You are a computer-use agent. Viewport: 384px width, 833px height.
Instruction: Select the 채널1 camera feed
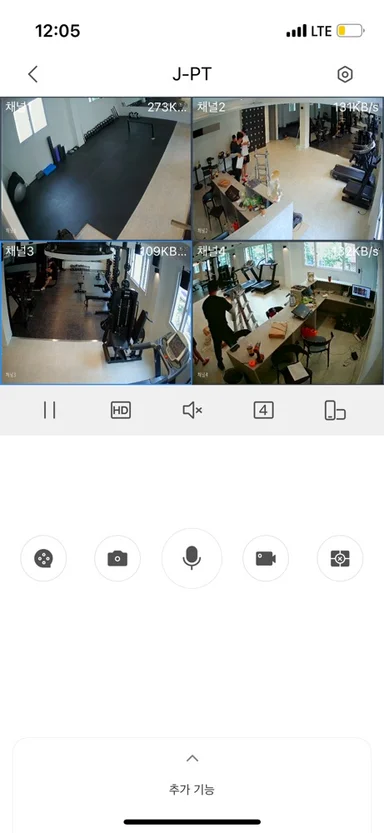[x=96, y=168]
